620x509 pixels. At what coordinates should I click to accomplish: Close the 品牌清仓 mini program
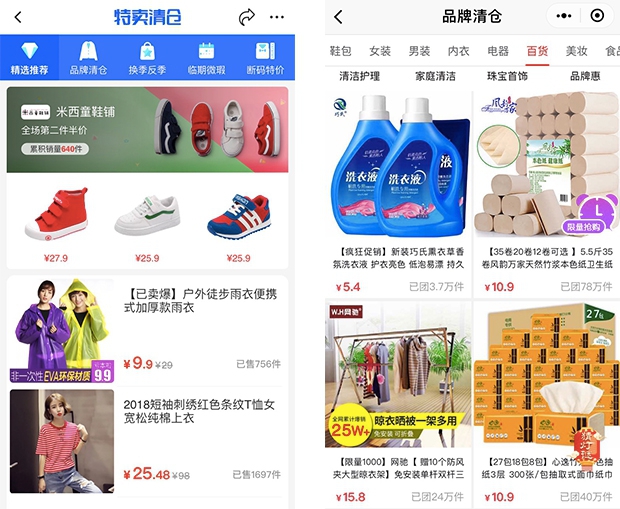[597, 17]
